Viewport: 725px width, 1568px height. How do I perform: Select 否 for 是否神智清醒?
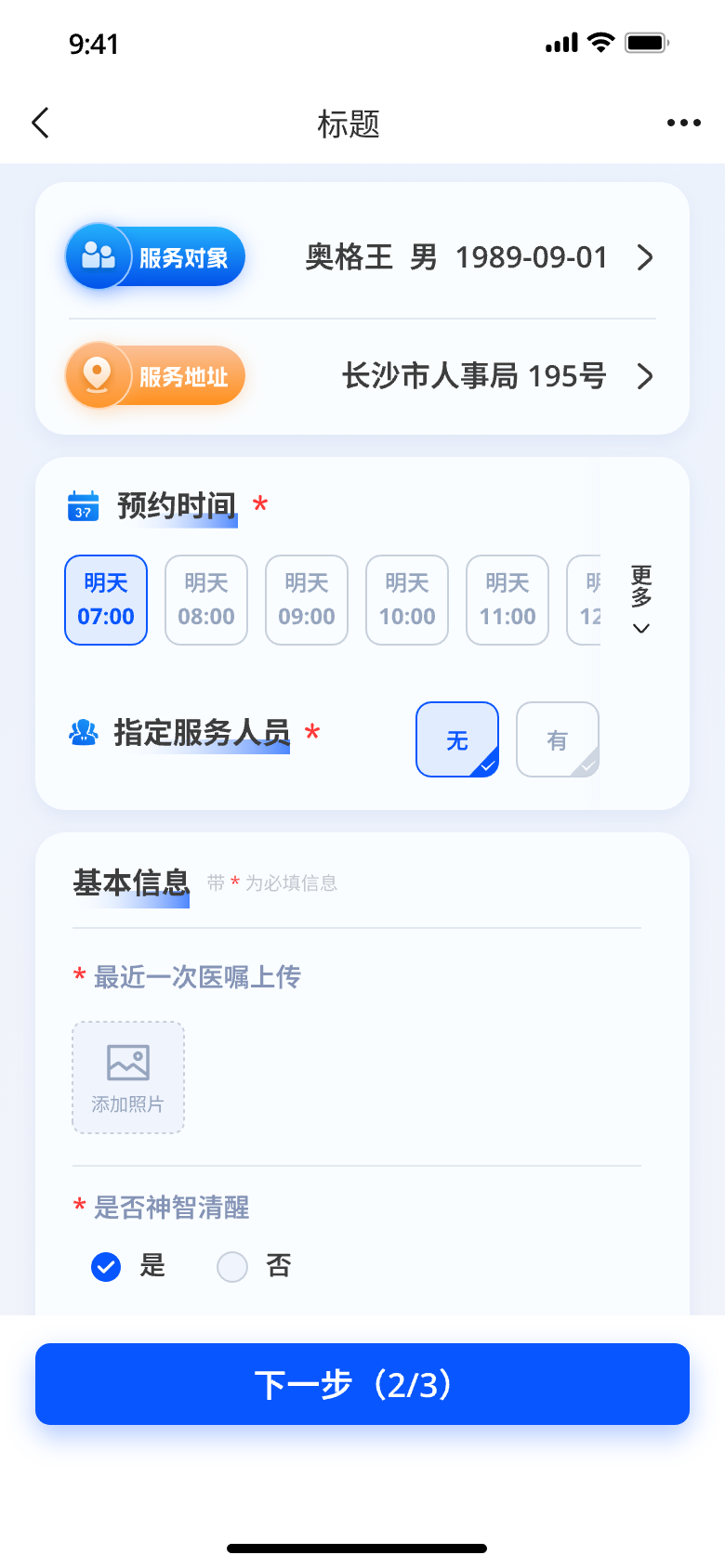pos(232,1266)
